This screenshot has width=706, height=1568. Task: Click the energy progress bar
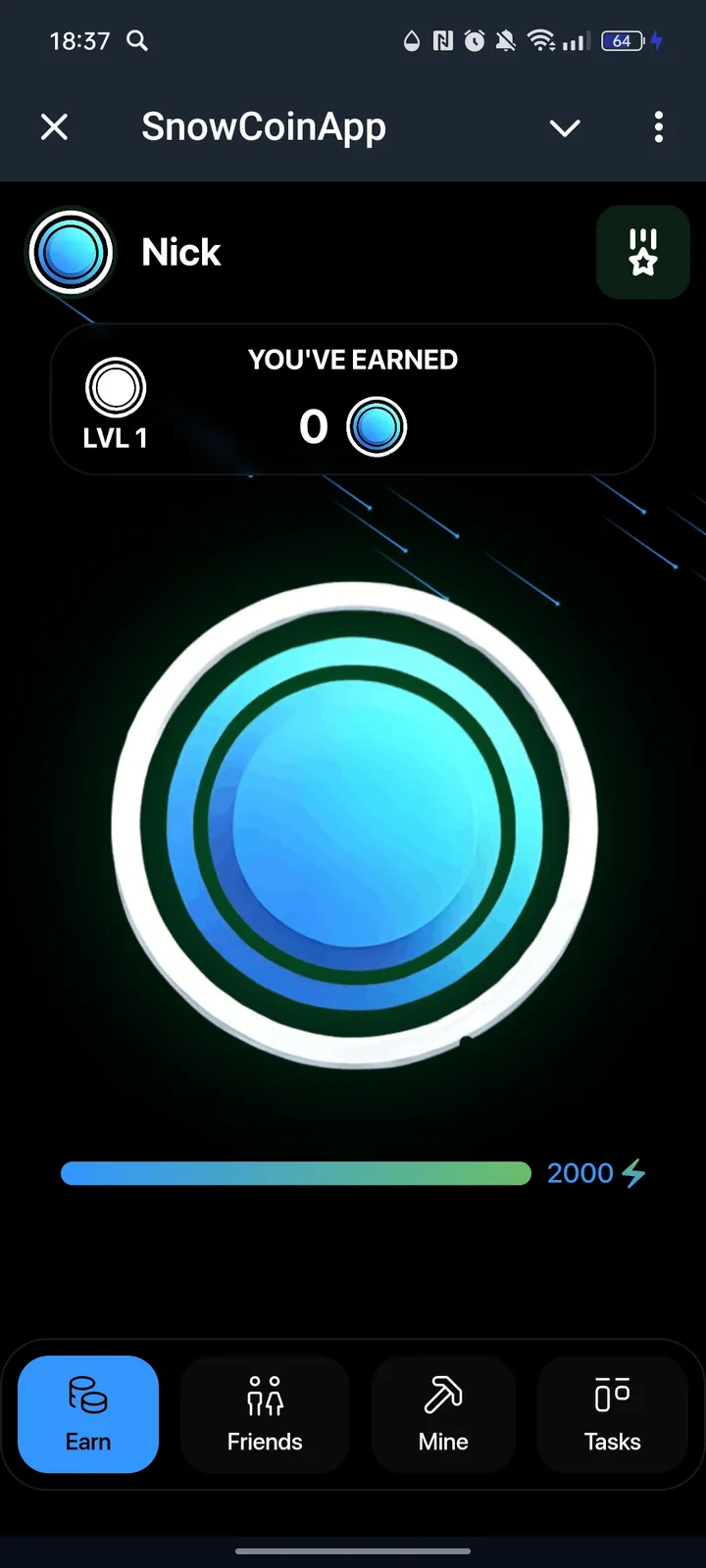(x=294, y=1172)
